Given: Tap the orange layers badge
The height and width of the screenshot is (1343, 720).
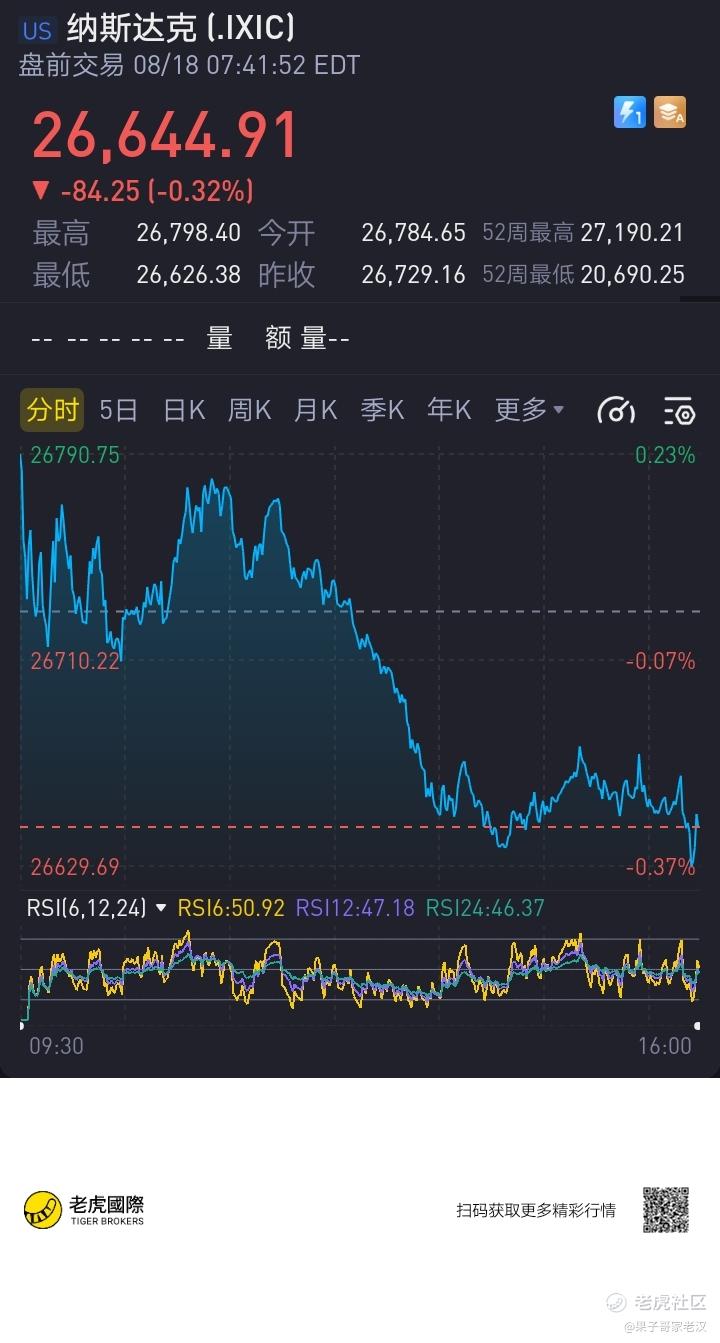Looking at the screenshot, I should 670,112.
